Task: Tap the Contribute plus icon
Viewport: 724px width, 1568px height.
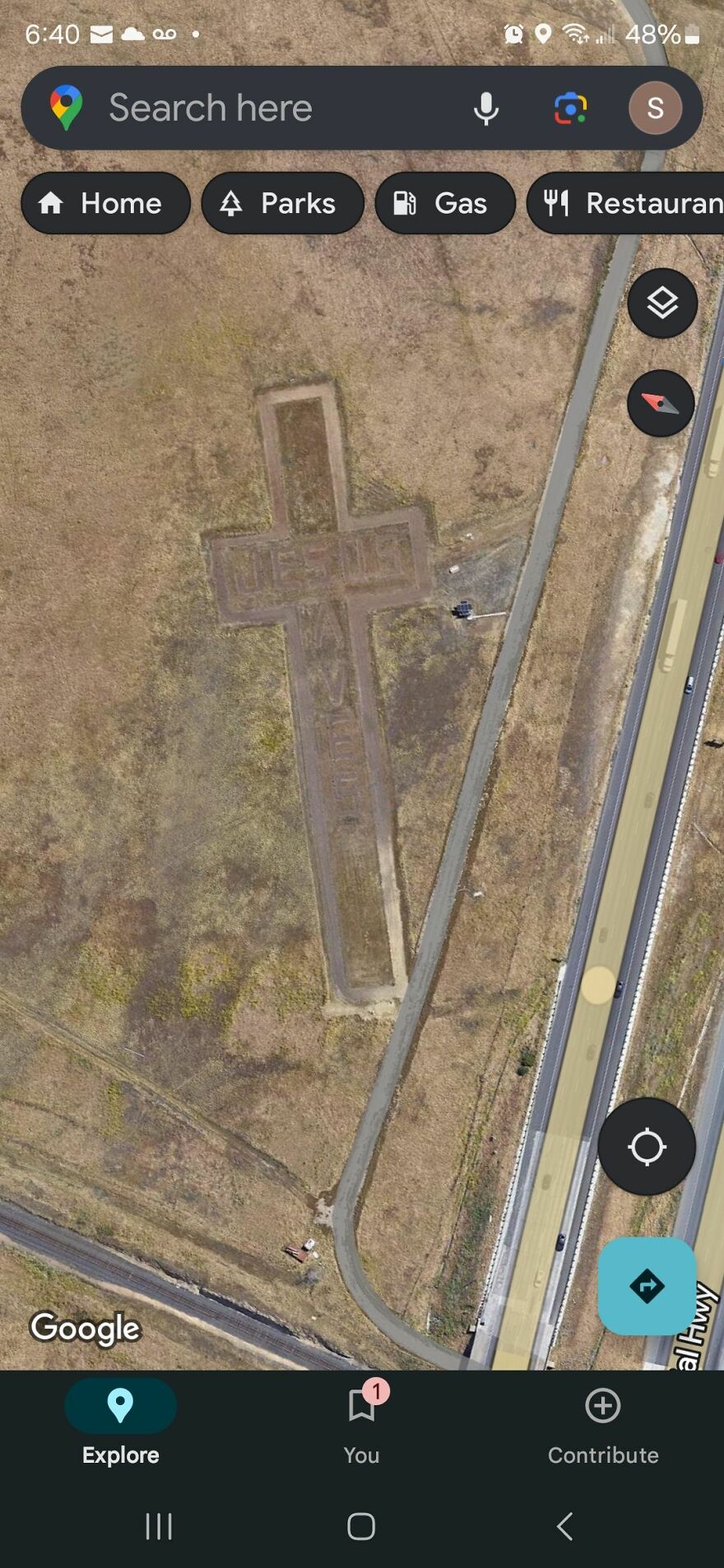Action: click(603, 1404)
